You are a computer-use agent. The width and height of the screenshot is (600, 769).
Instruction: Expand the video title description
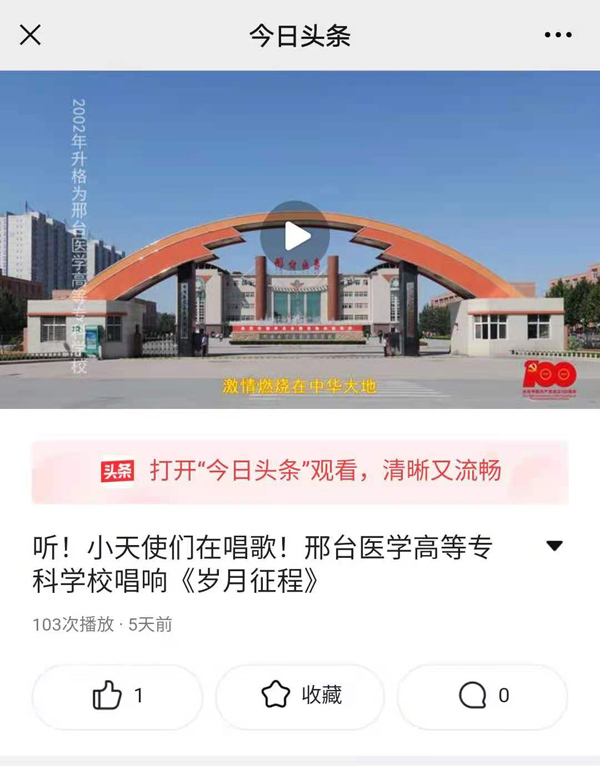pyautogui.click(x=554, y=546)
